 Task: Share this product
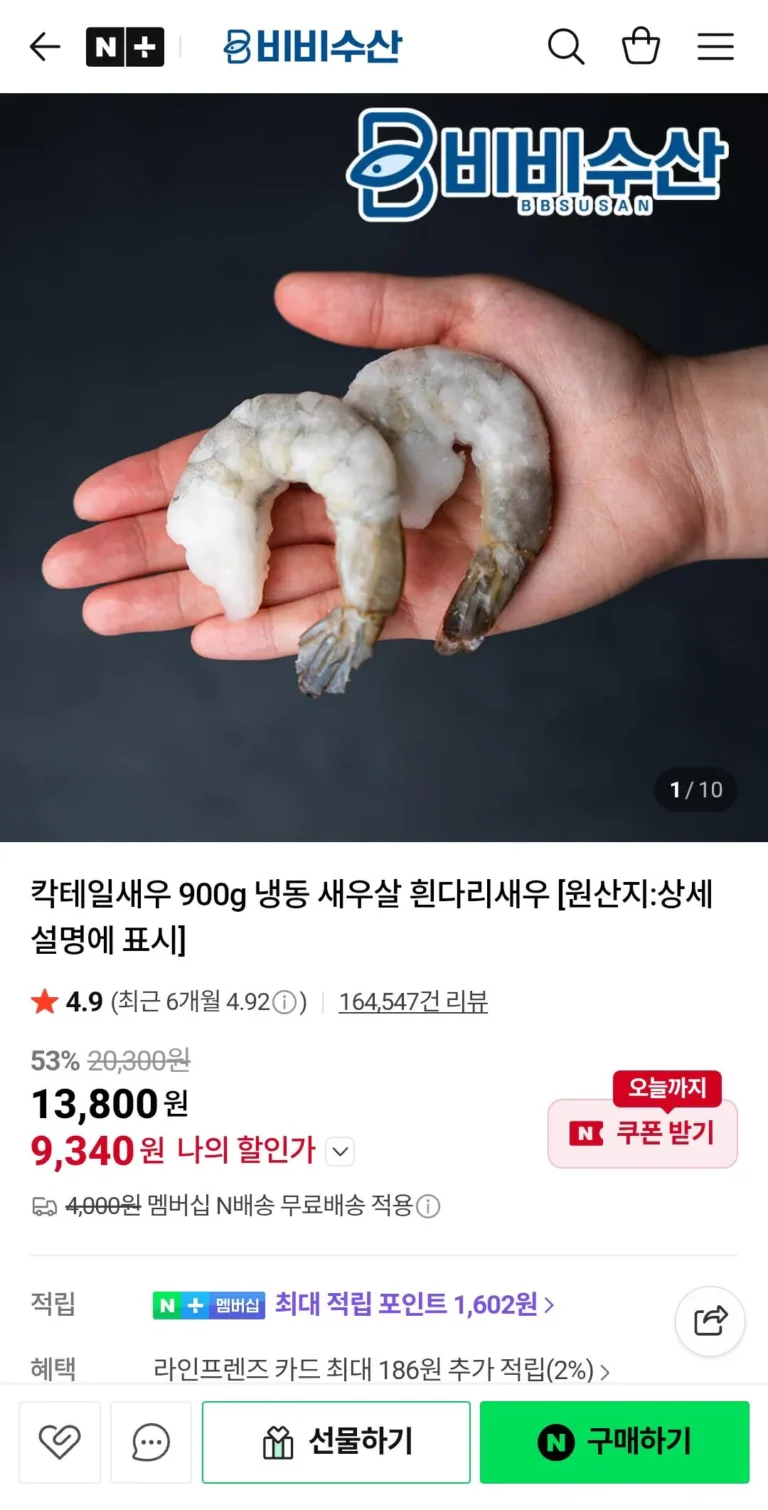[710, 1321]
